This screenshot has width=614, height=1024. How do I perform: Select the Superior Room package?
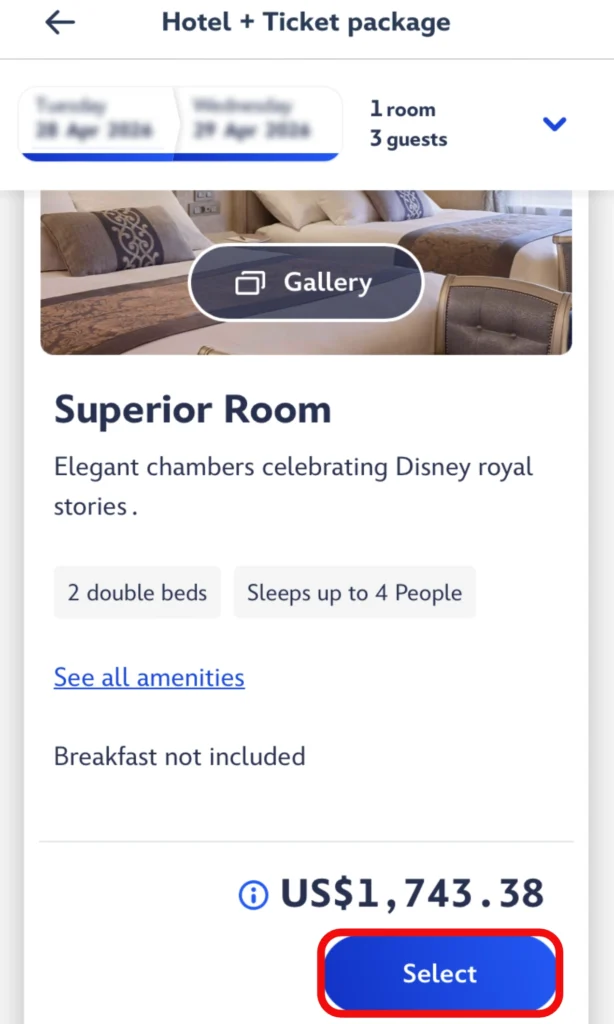pos(440,973)
